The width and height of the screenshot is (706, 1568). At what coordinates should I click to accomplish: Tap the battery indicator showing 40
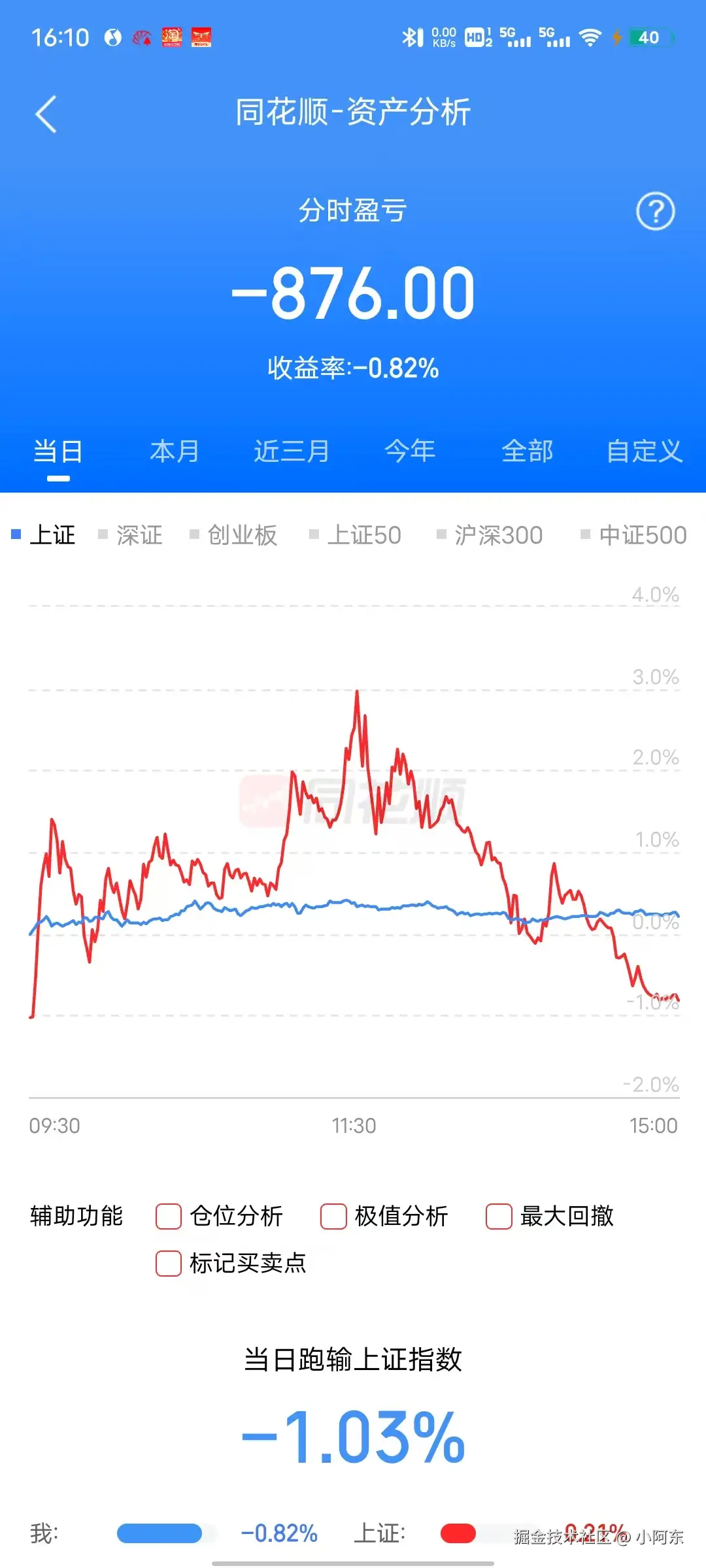click(x=648, y=37)
